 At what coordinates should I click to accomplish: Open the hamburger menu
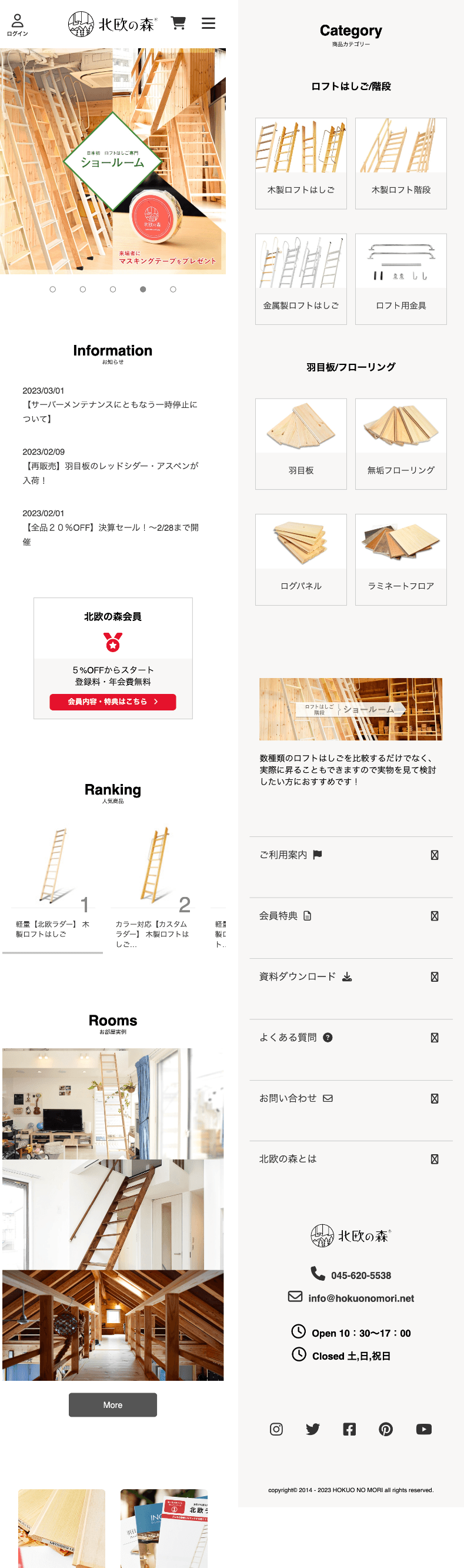(x=208, y=23)
